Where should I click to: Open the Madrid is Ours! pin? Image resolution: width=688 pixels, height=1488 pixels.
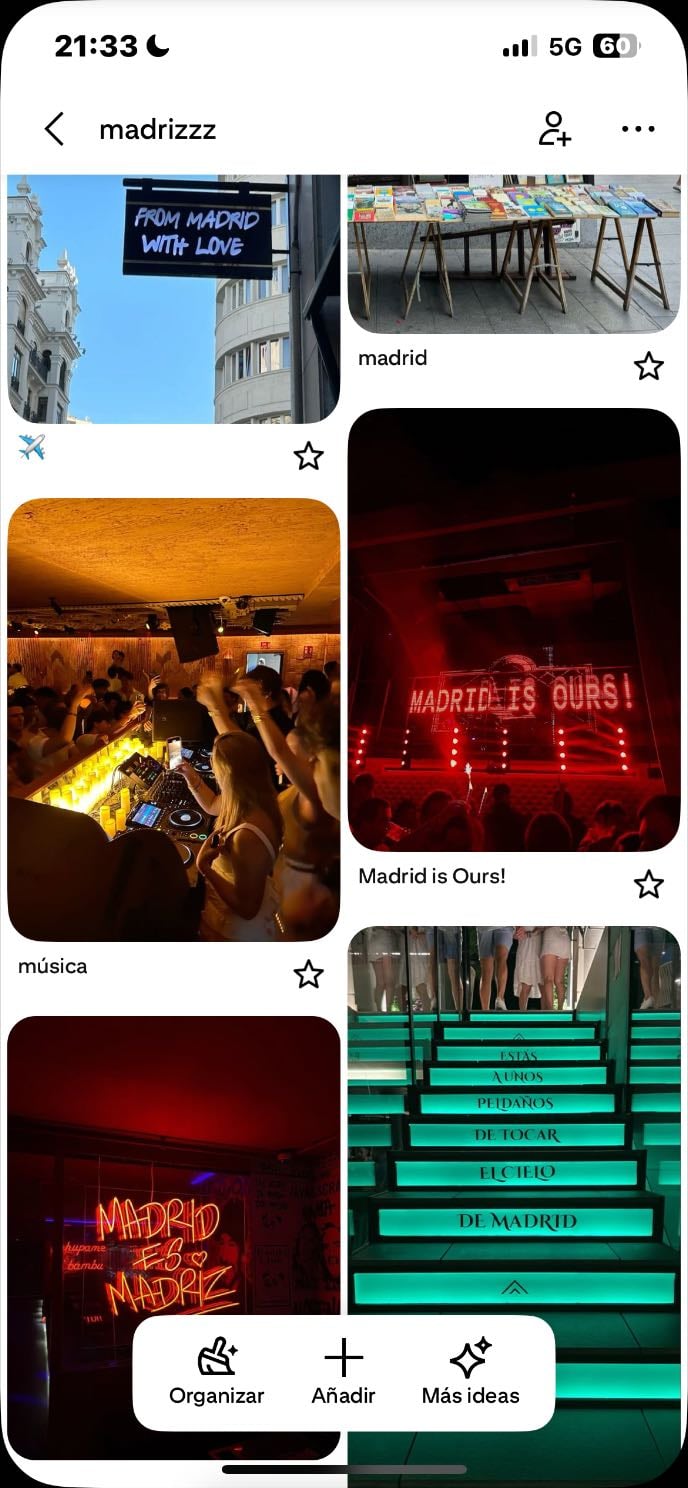click(x=514, y=630)
